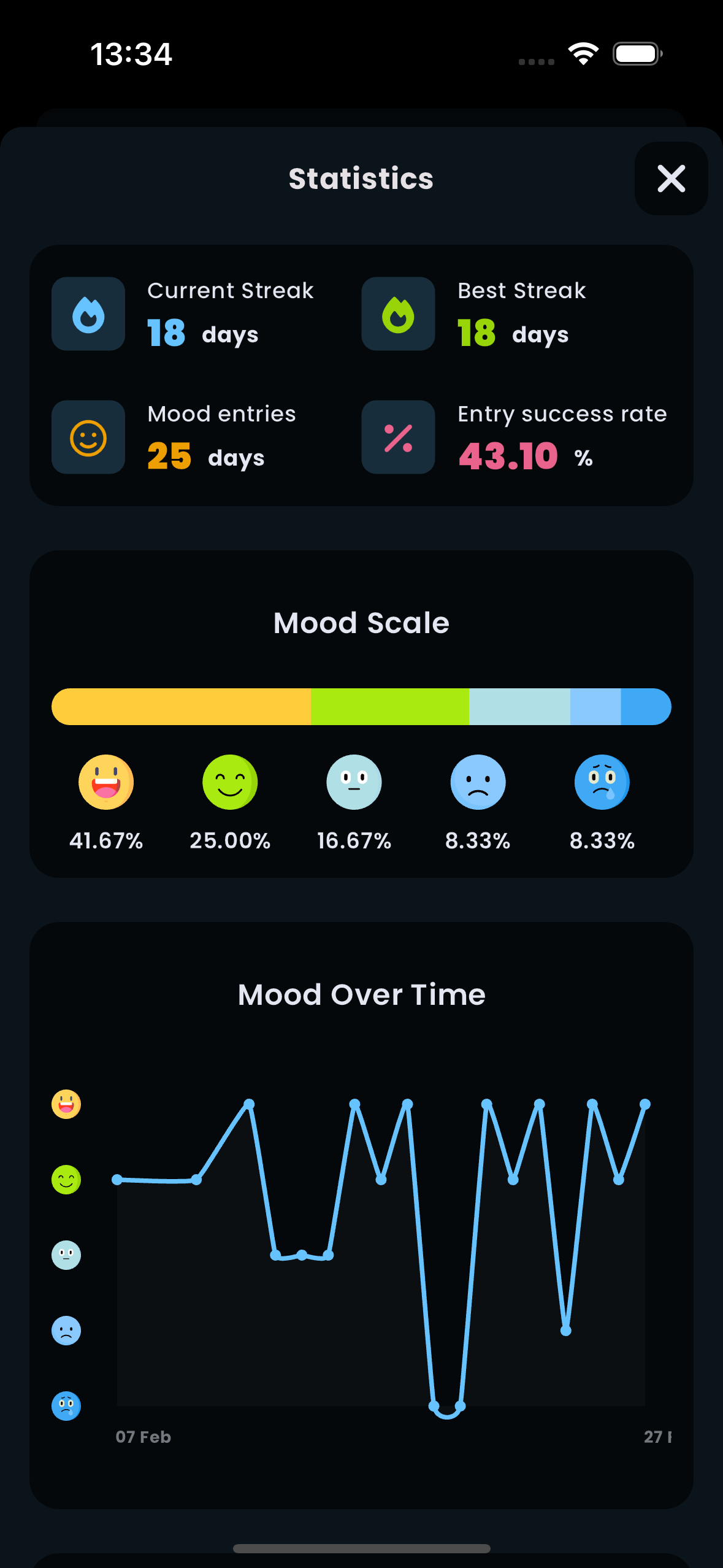Click the green flame Best Streak icon
The image size is (723, 1568).
(x=397, y=314)
